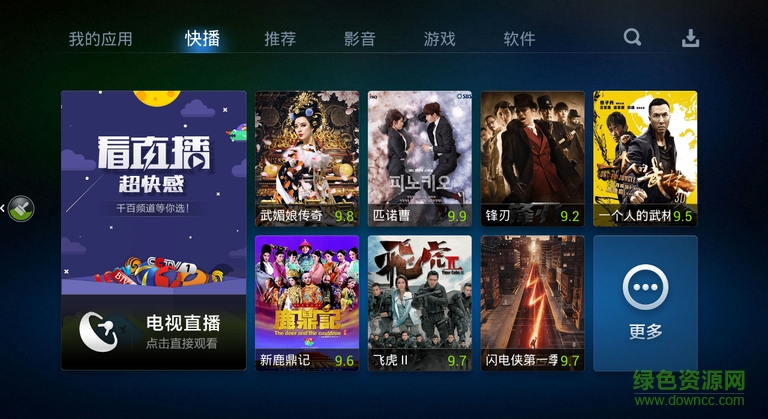Go to the 影音 tab
Viewport: 768px width, 419px height.
(360, 39)
